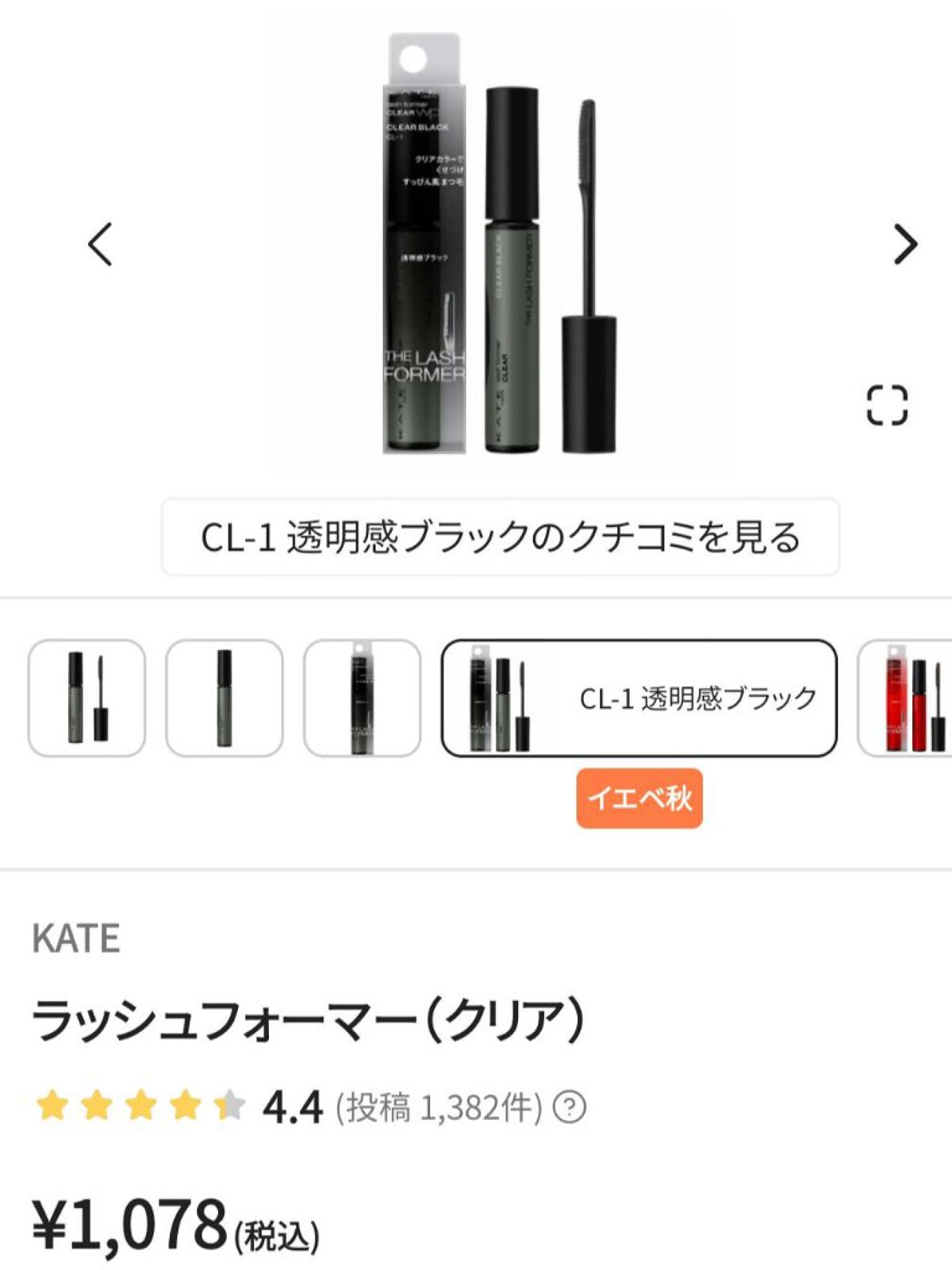Show the next product image
Screen dimensions: 952x1270
[x=905, y=244]
